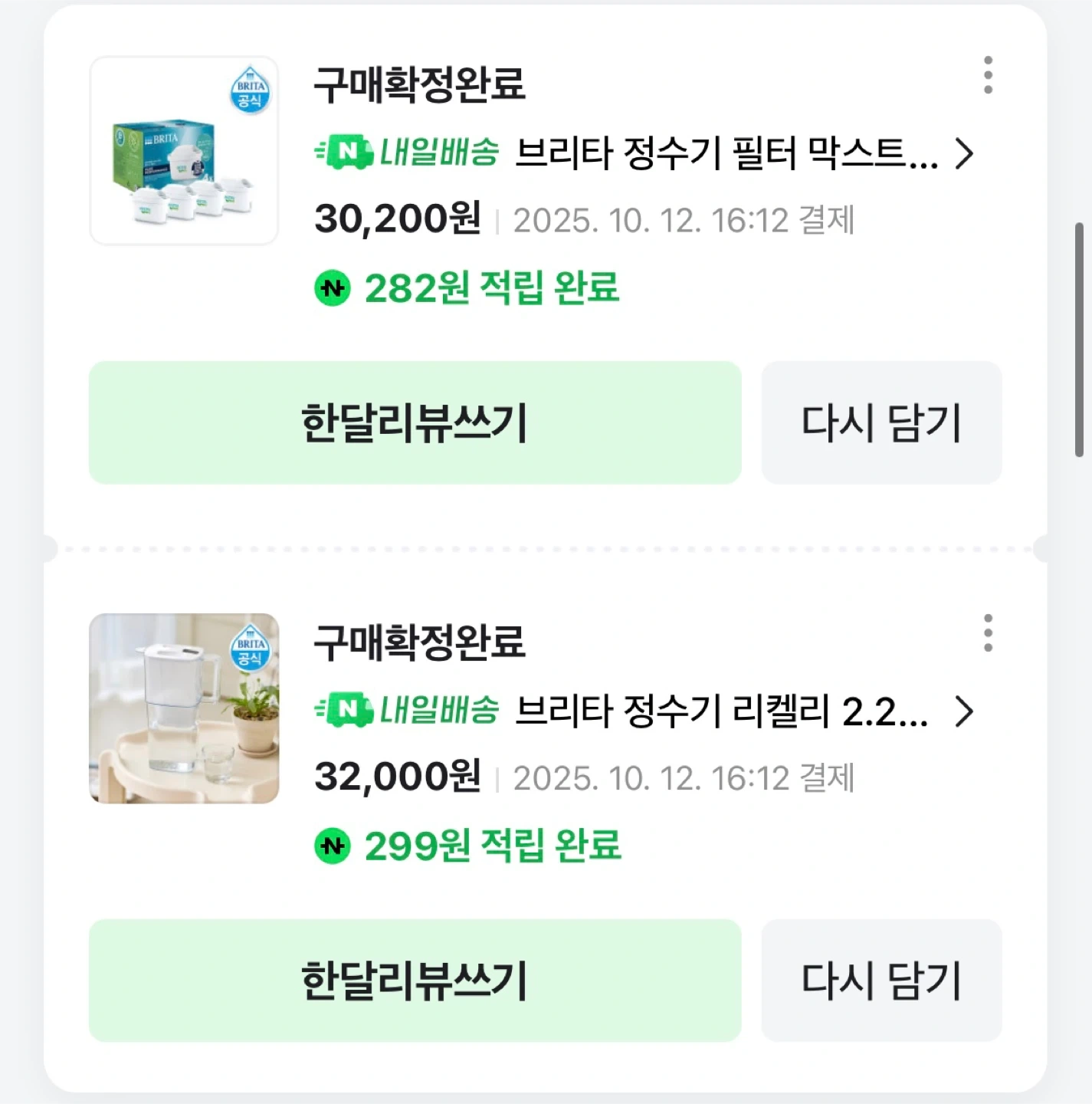Click the 282원 적립 완료 text link

(x=490, y=289)
